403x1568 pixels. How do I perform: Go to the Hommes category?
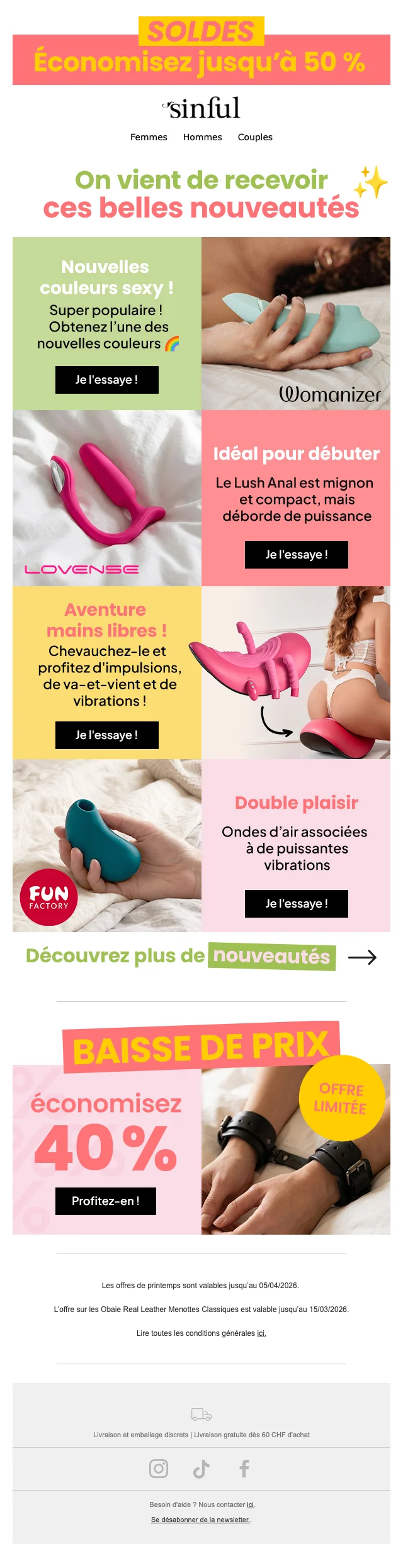tap(202, 137)
